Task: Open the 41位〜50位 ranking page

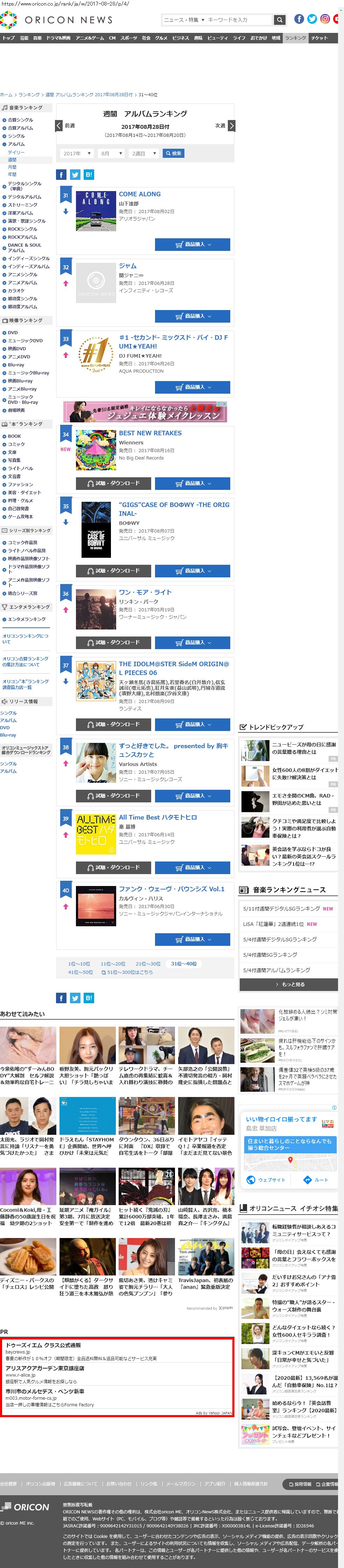Action: tap(80, 972)
